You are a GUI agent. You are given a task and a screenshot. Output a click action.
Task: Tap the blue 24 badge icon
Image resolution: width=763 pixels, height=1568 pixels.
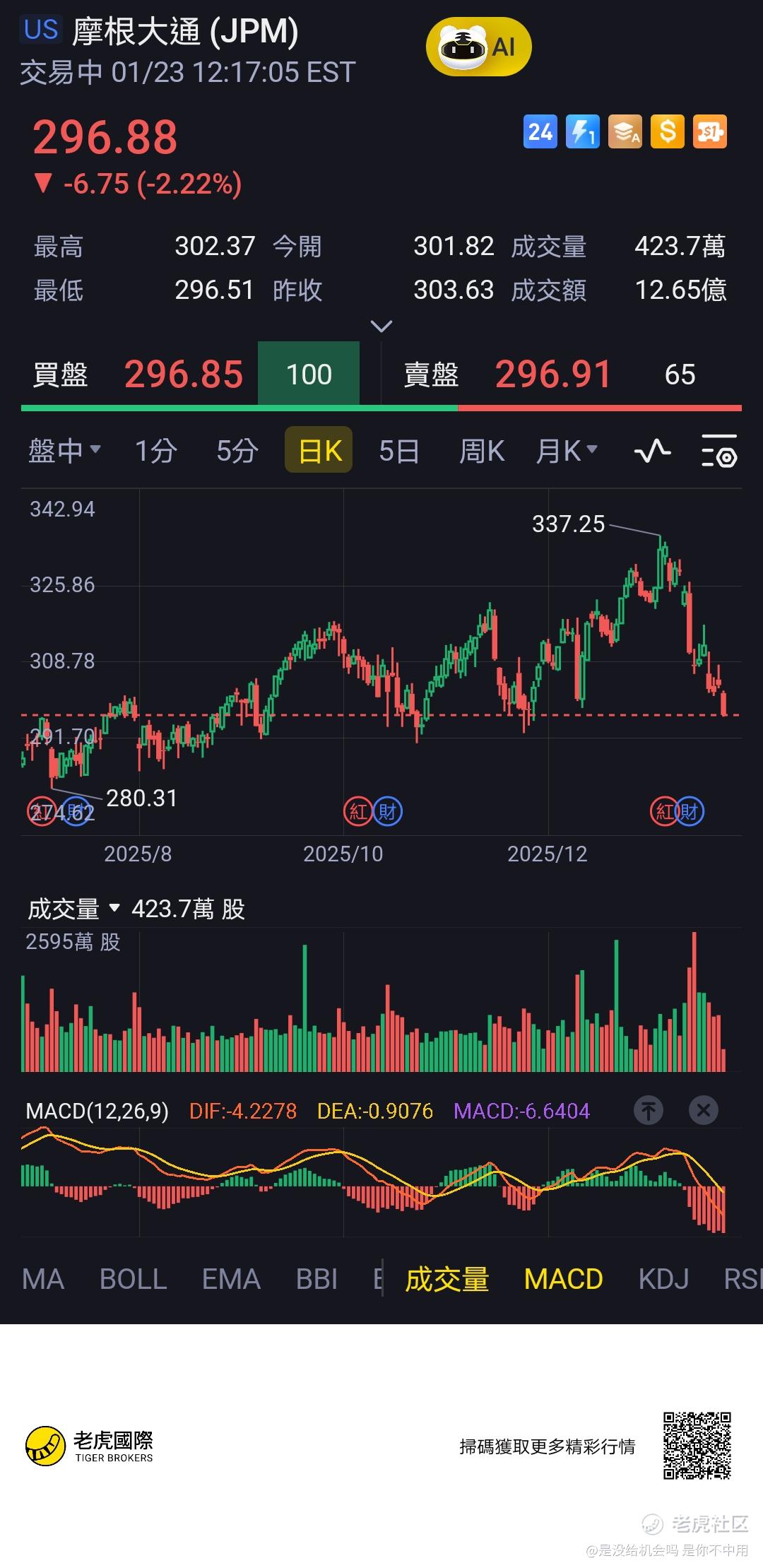point(540,132)
